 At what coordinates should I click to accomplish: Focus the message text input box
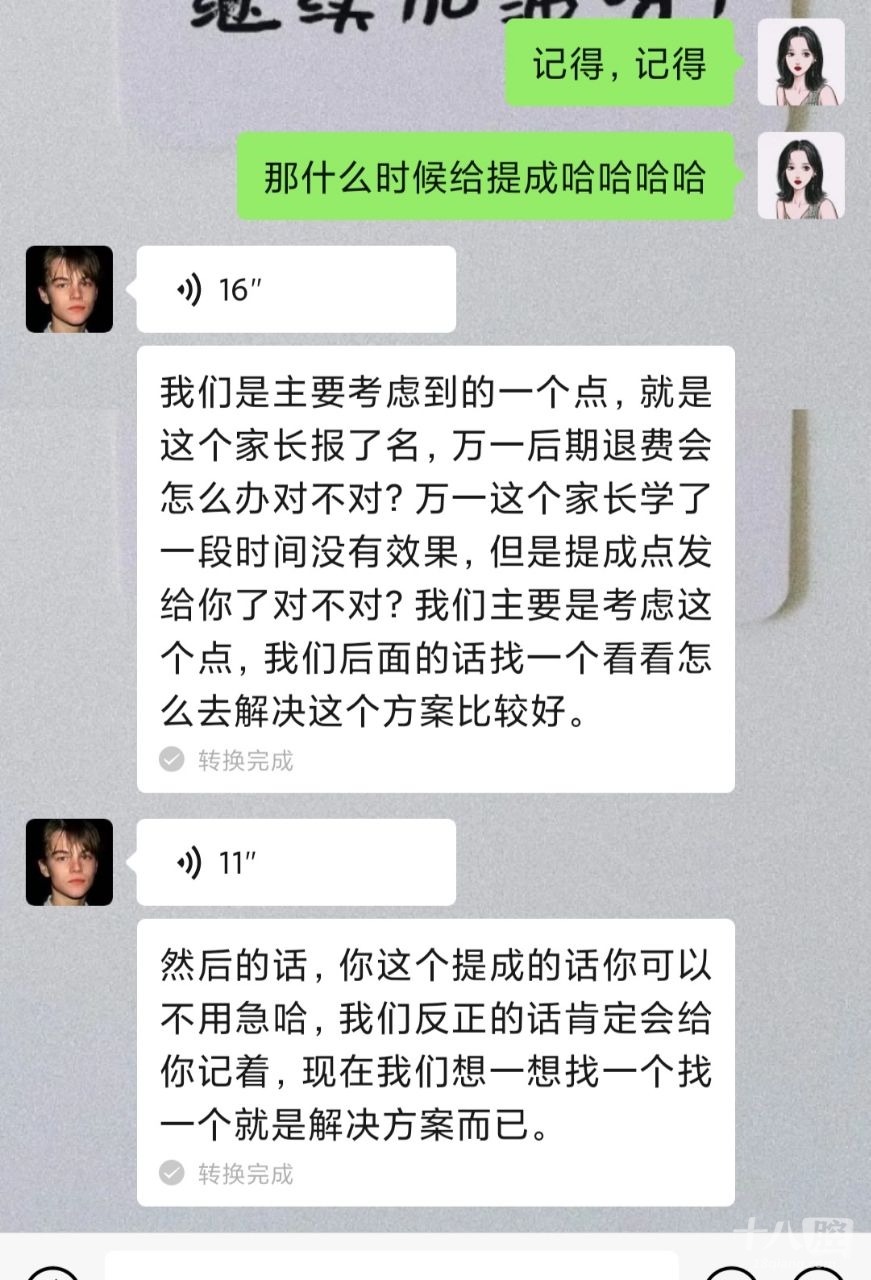pos(390,1266)
